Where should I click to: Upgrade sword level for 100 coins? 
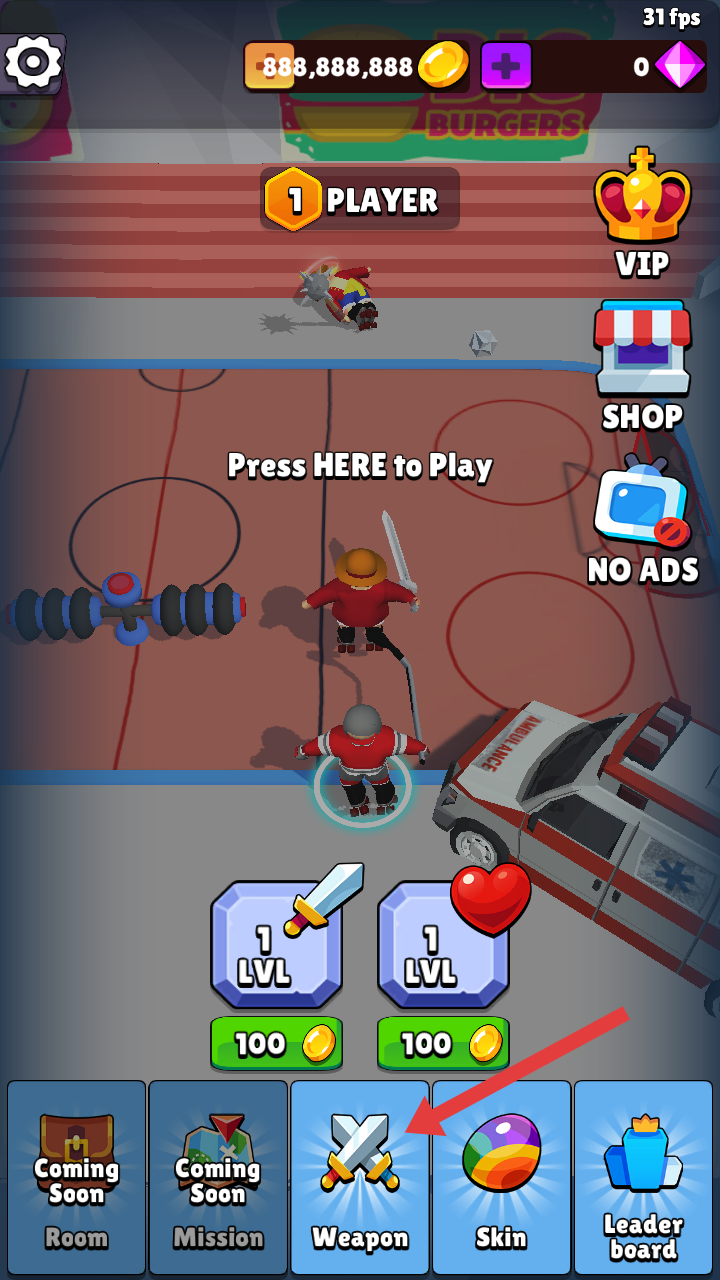[x=276, y=1044]
